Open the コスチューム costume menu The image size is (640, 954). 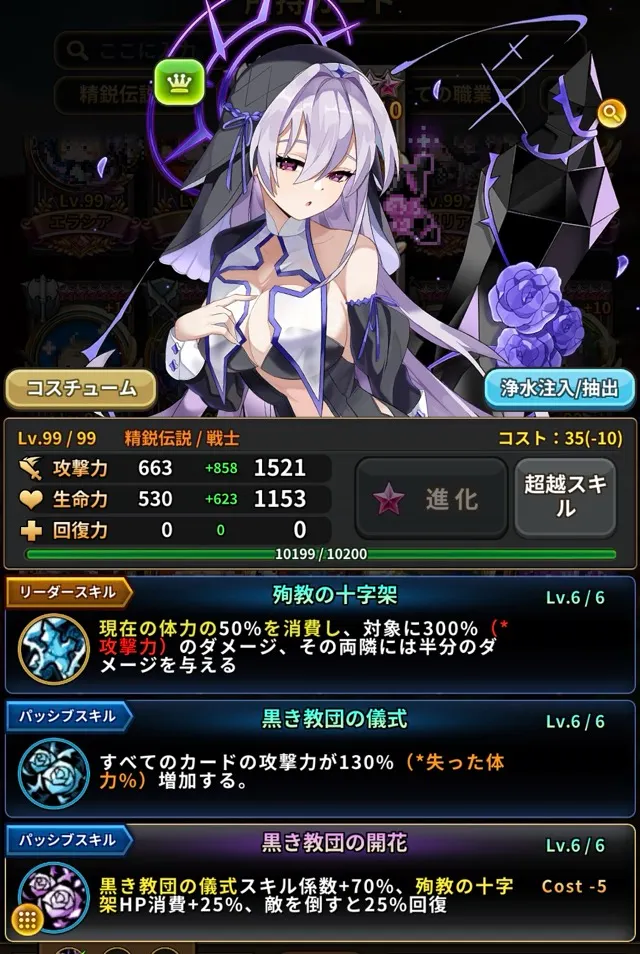pyautogui.click(x=81, y=388)
